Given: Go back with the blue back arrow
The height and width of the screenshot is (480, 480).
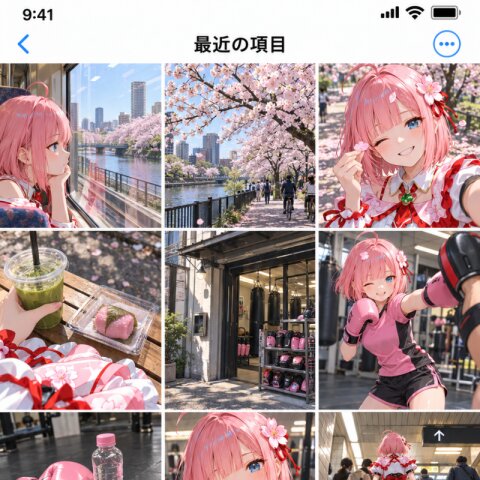Looking at the screenshot, I should 23,44.
